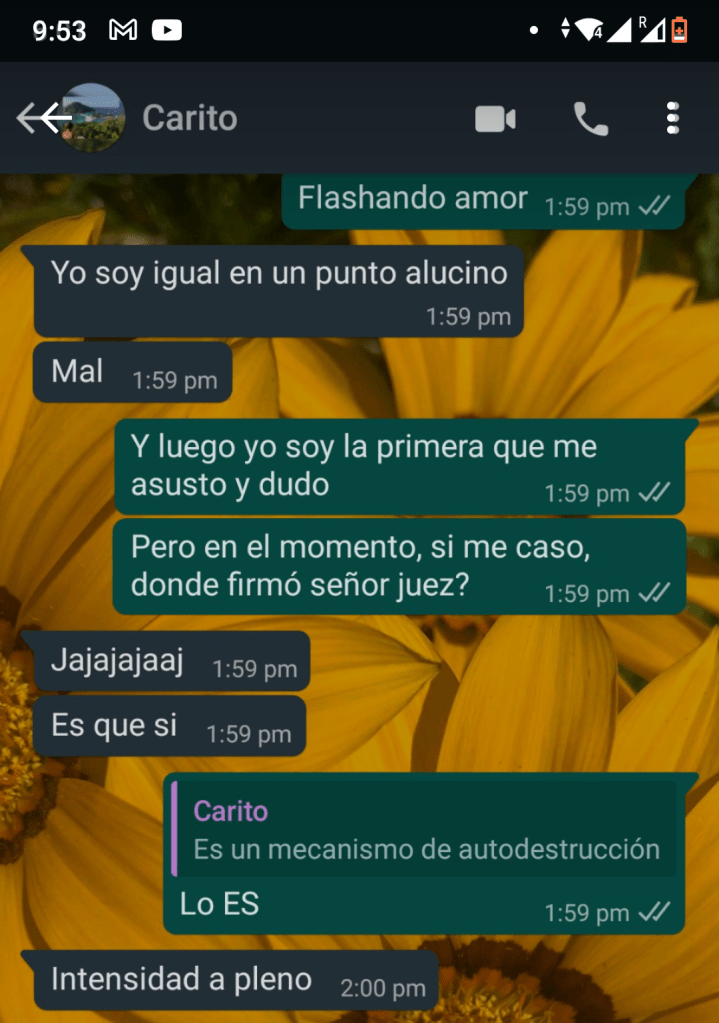Open the three-dot overflow menu
The width and height of the screenshot is (719, 1023).
pos(673,119)
